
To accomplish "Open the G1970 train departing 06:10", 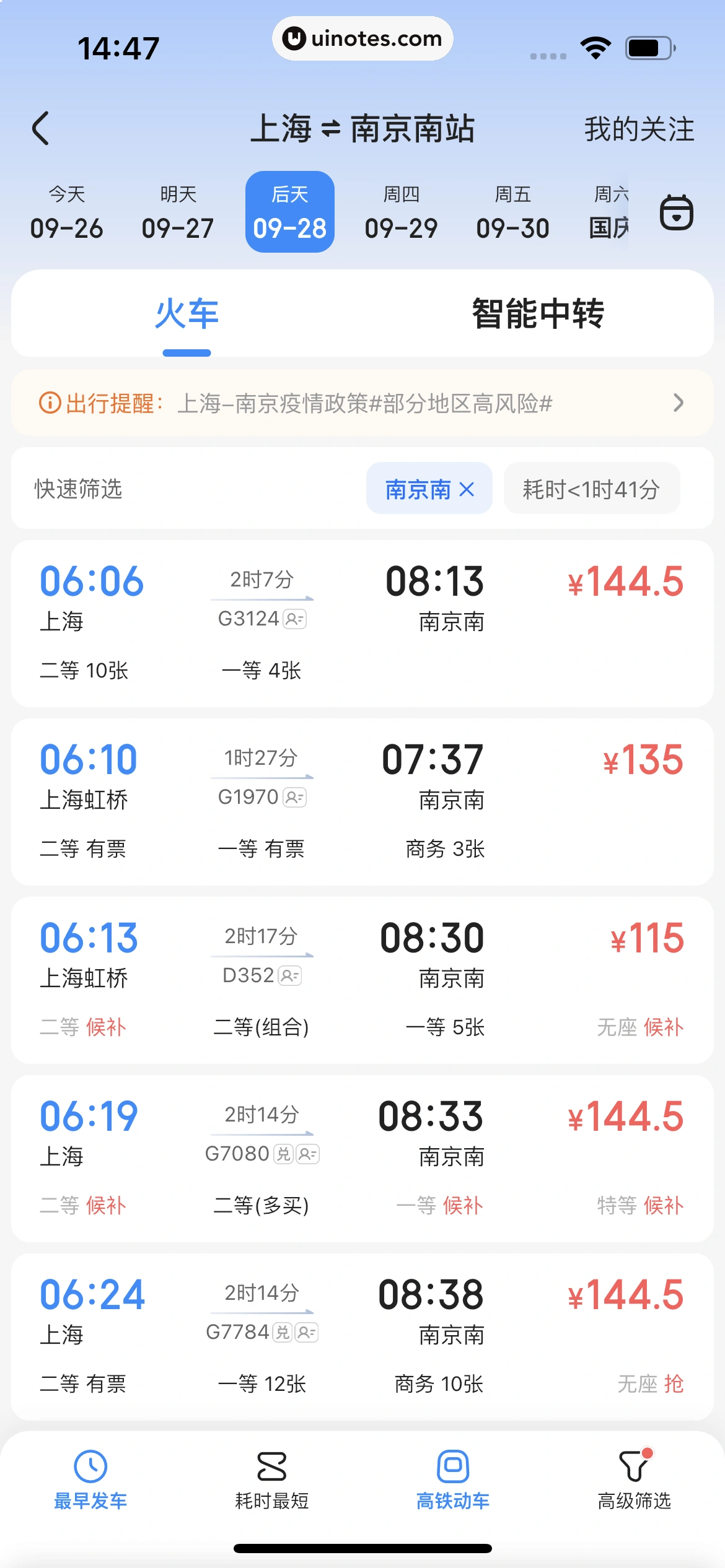I will (x=362, y=801).
